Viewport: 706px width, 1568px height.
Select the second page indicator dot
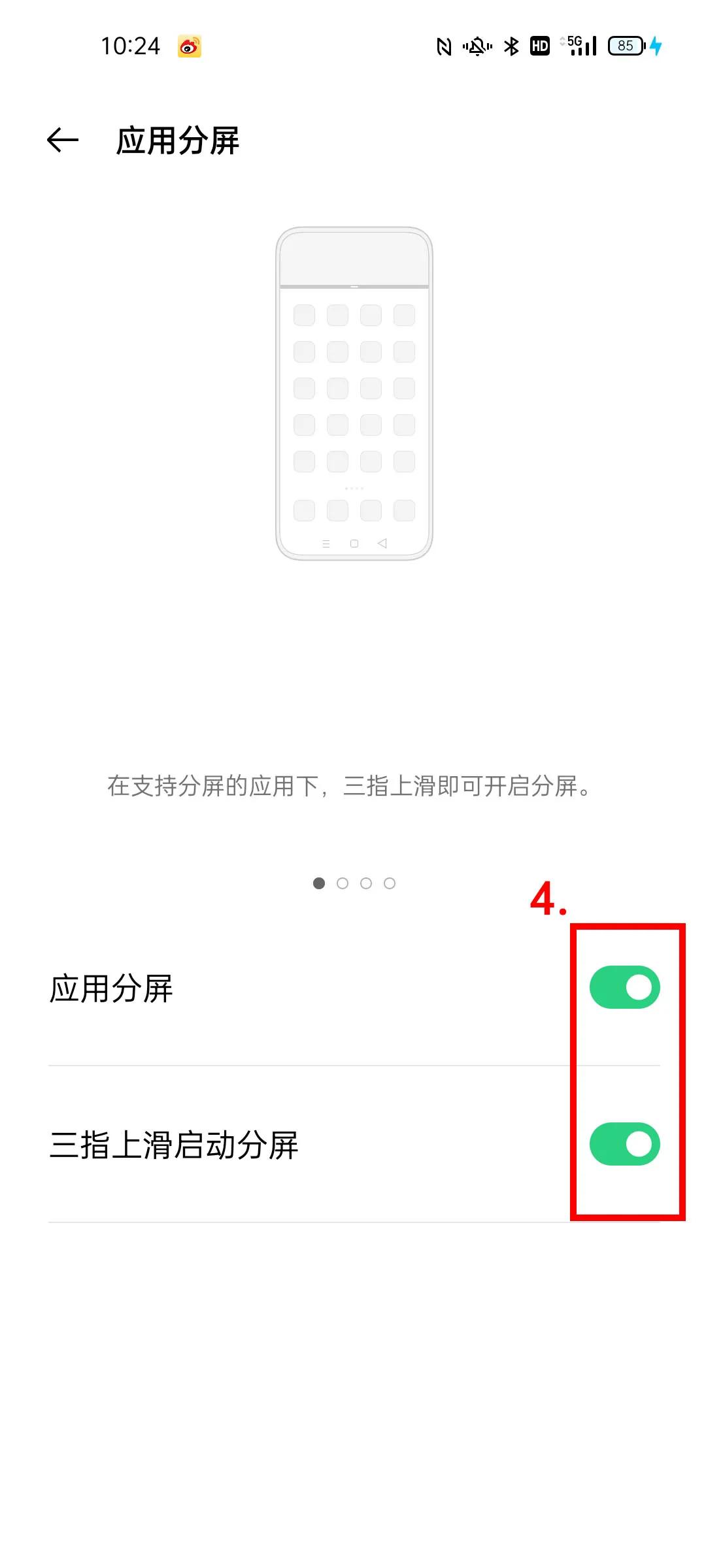pos(343,882)
